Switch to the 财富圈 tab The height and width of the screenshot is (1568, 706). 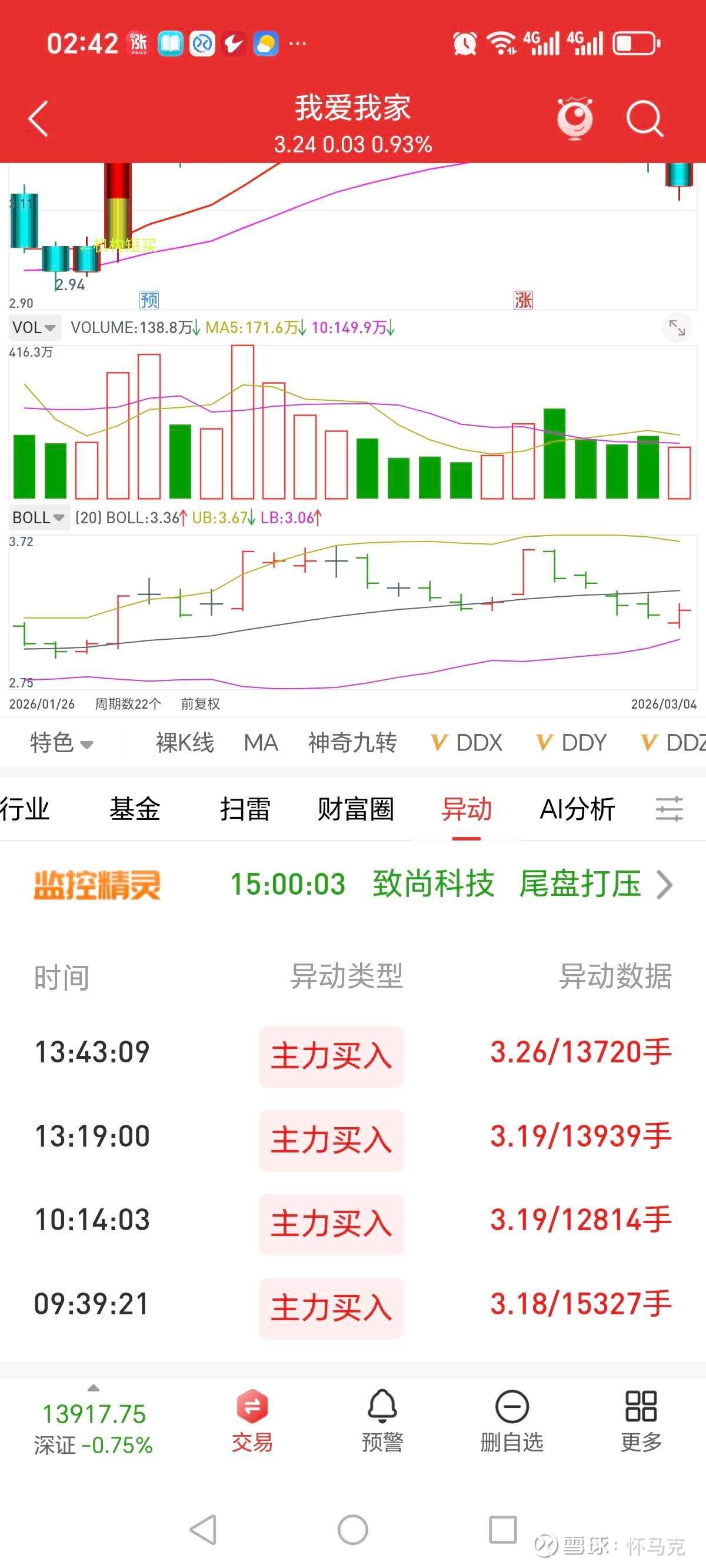[355, 809]
